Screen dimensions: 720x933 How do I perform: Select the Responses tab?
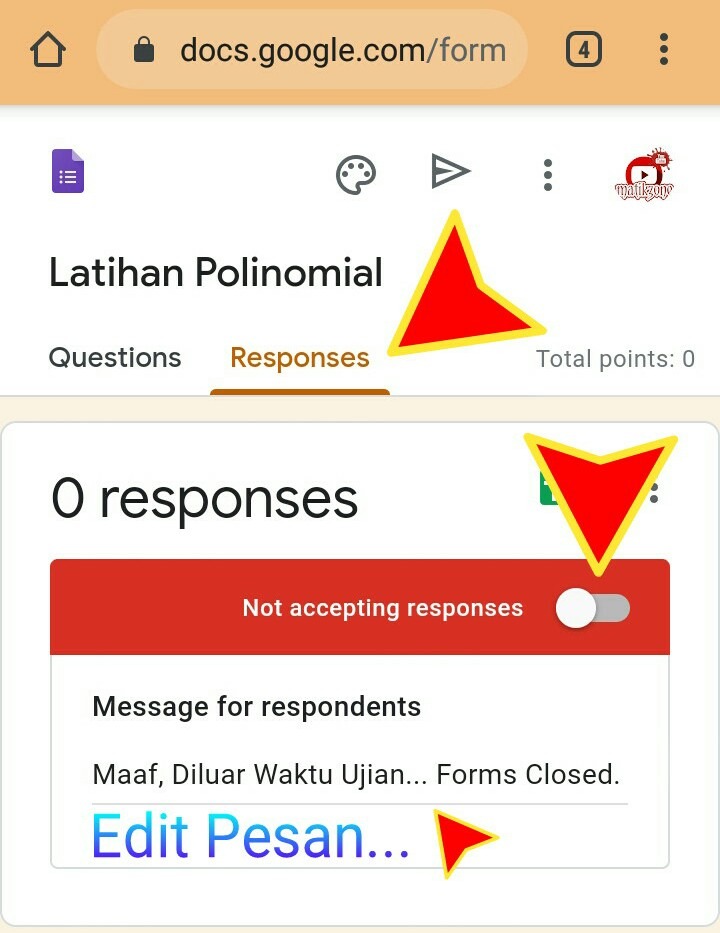click(x=299, y=358)
